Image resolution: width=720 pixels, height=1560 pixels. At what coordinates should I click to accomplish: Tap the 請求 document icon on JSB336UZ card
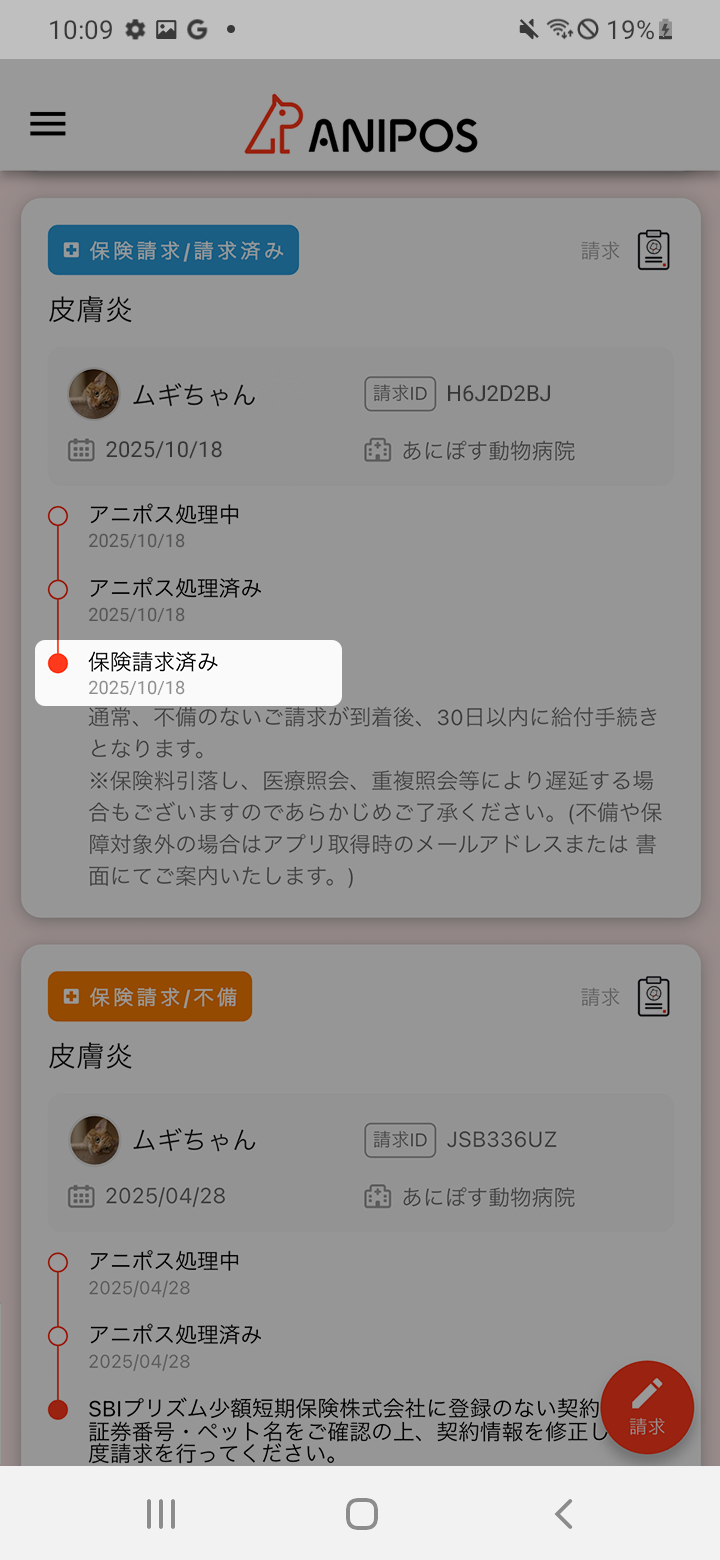click(x=653, y=997)
